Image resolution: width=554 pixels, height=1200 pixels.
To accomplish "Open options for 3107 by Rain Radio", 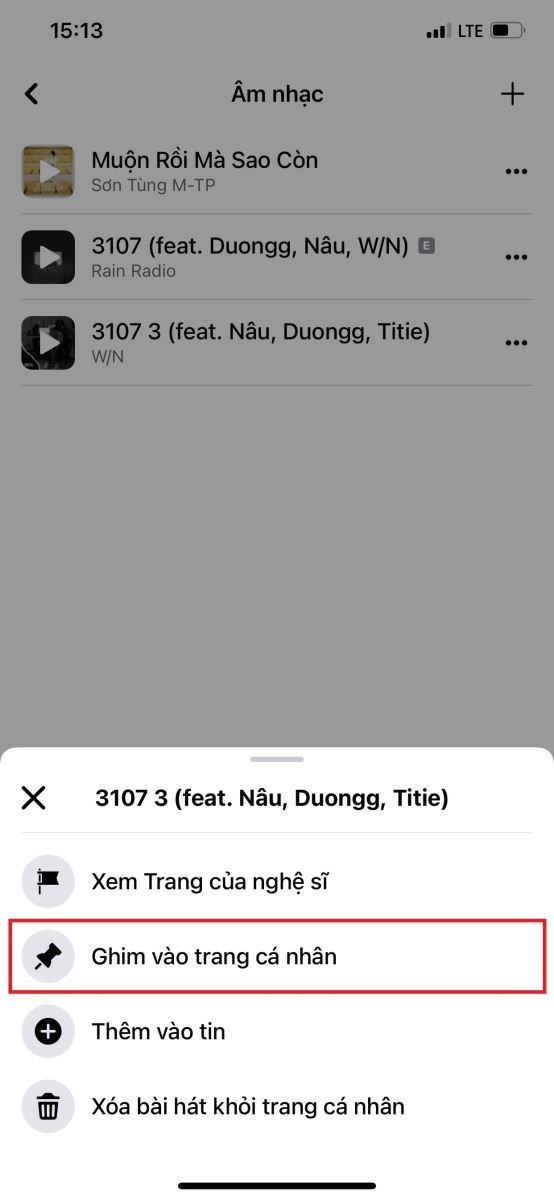I will click(x=516, y=257).
